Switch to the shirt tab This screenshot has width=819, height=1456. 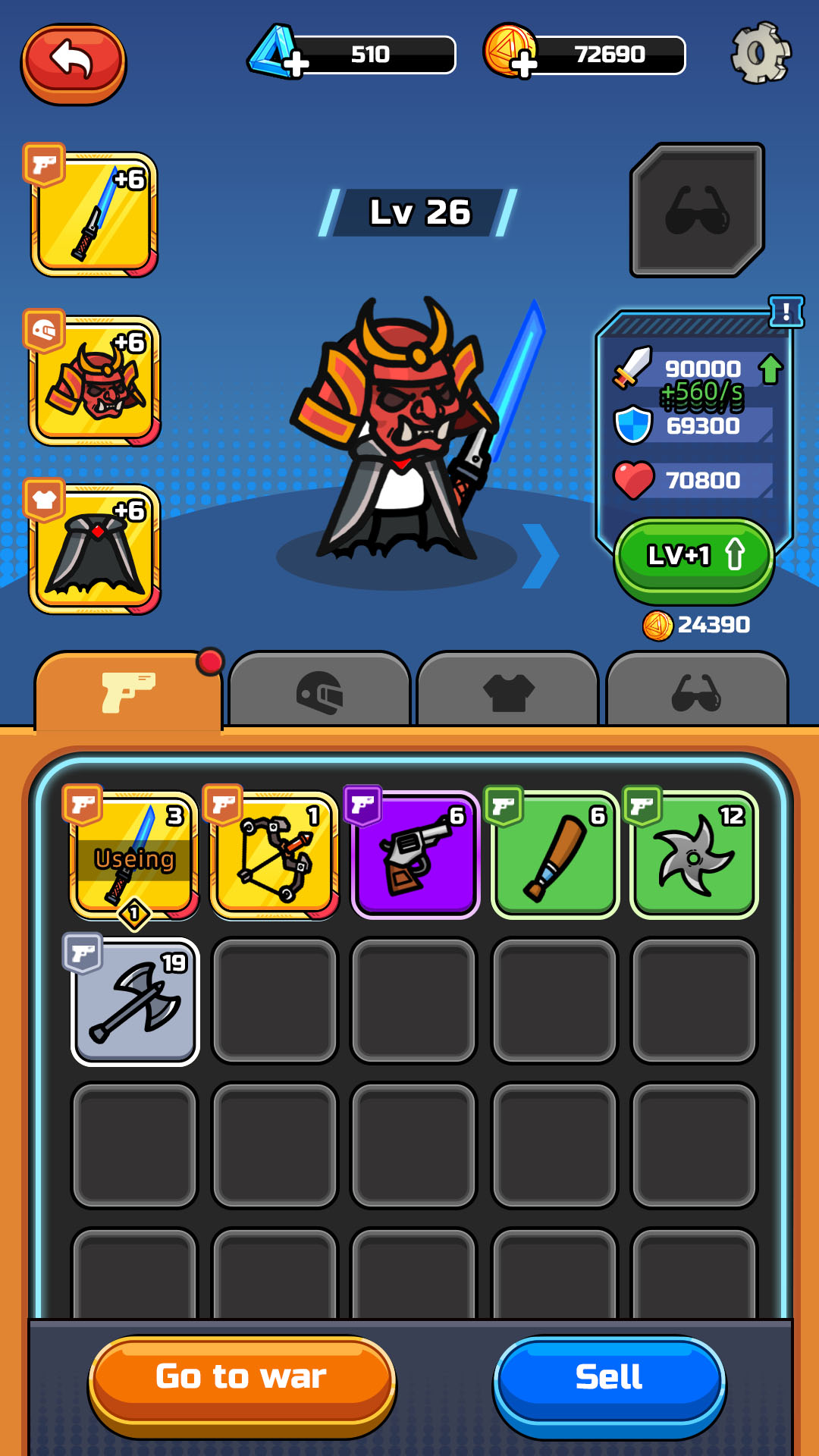tap(508, 692)
